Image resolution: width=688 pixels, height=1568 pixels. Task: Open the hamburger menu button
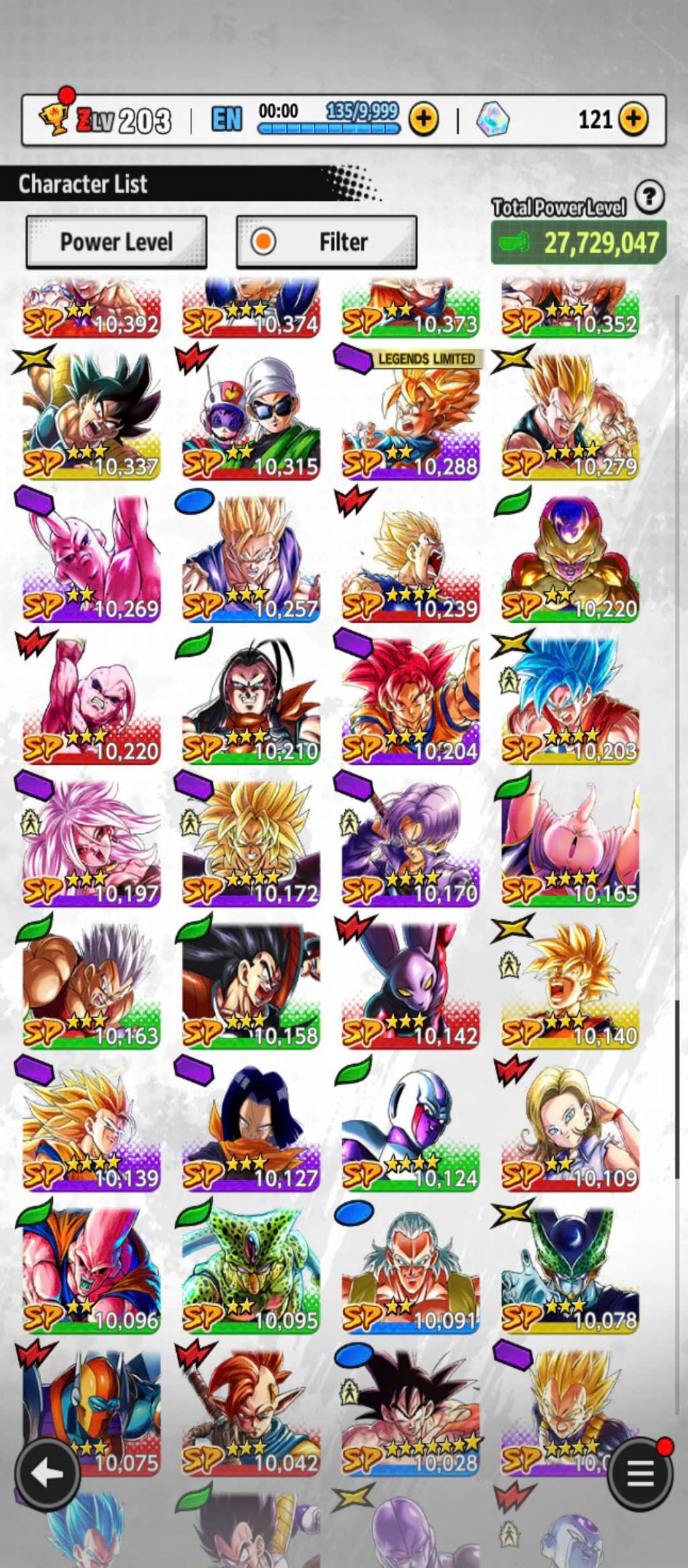pos(640,1473)
